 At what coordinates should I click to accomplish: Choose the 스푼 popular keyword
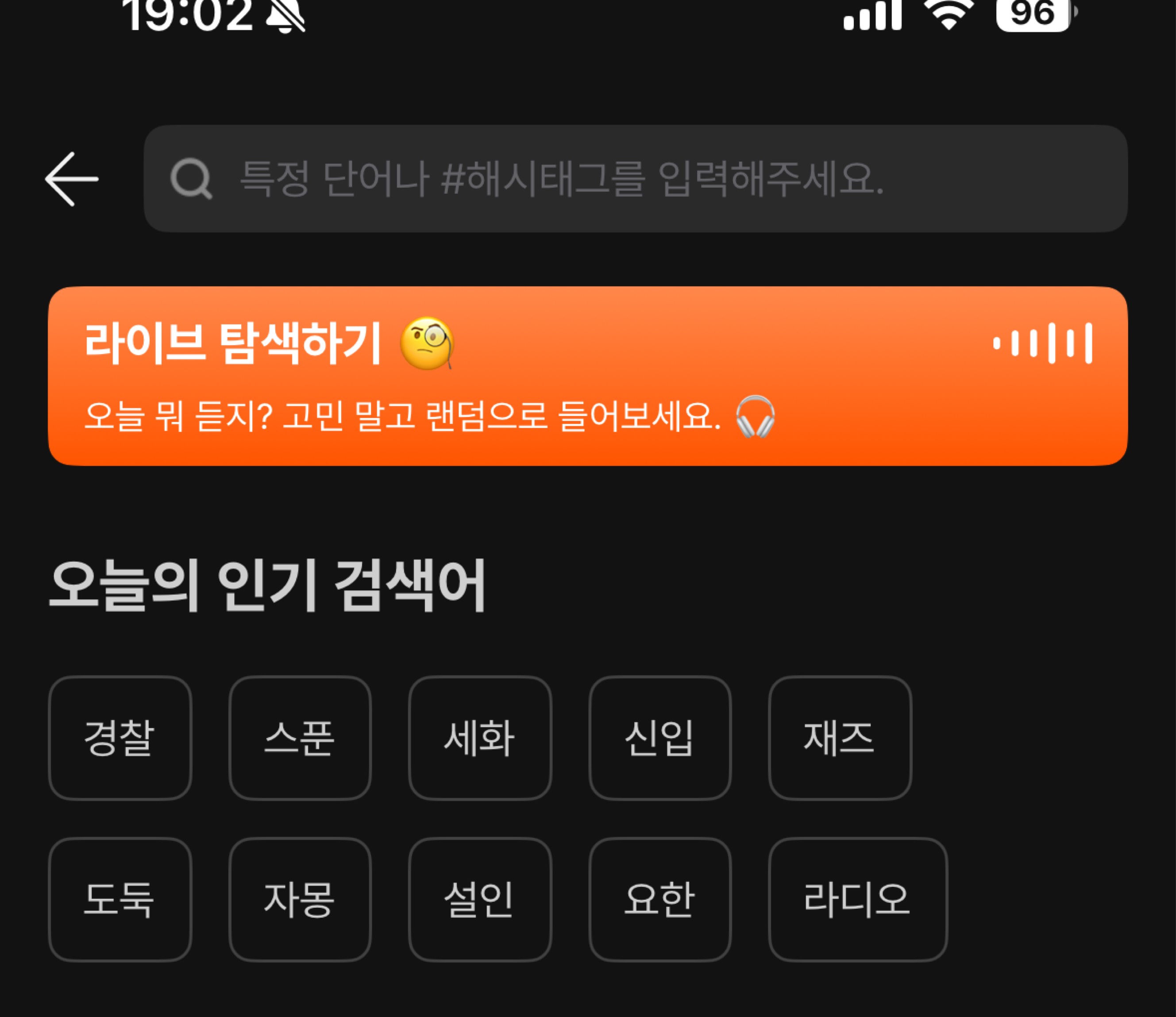coord(300,737)
